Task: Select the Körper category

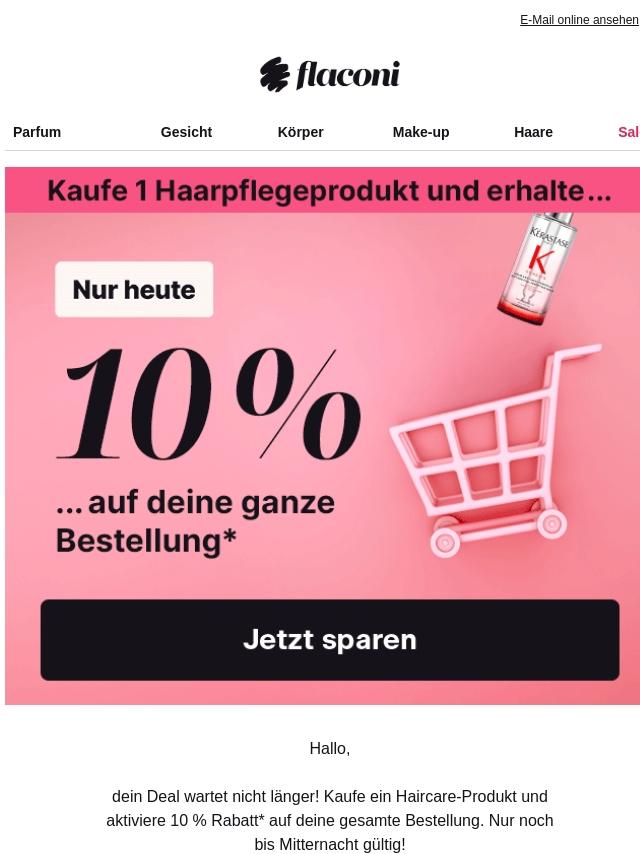Action: click(301, 132)
